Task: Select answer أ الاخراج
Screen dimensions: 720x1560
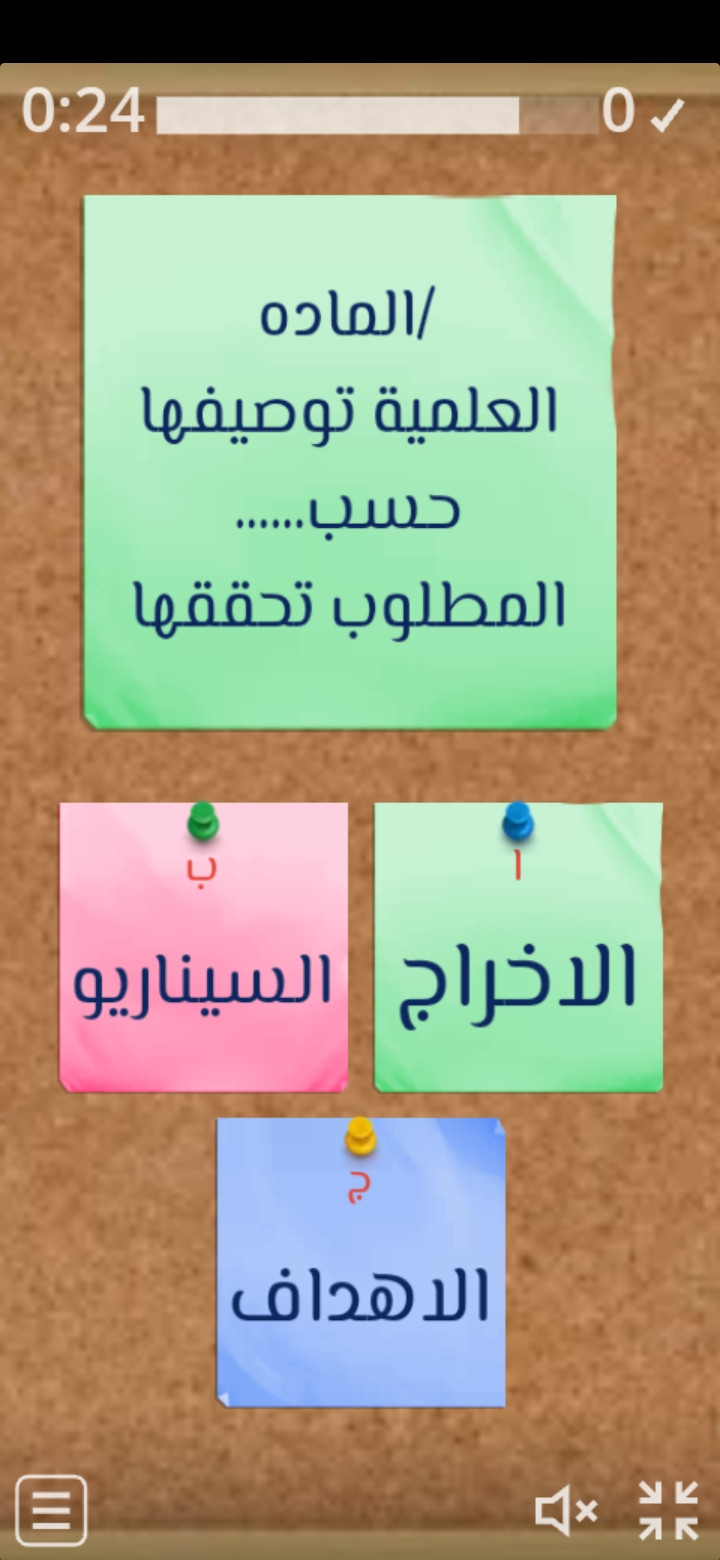Action: [x=518, y=950]
